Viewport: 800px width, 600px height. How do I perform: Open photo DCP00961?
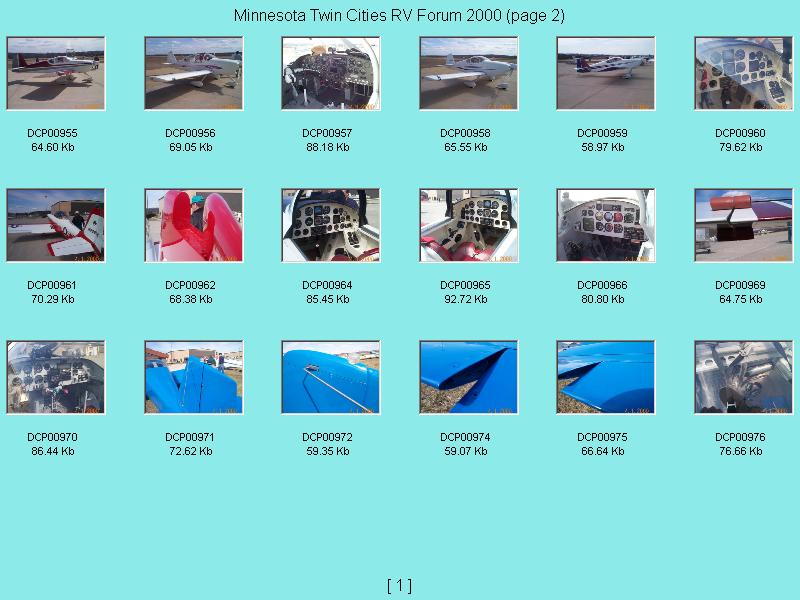click(x=56, y=225)
